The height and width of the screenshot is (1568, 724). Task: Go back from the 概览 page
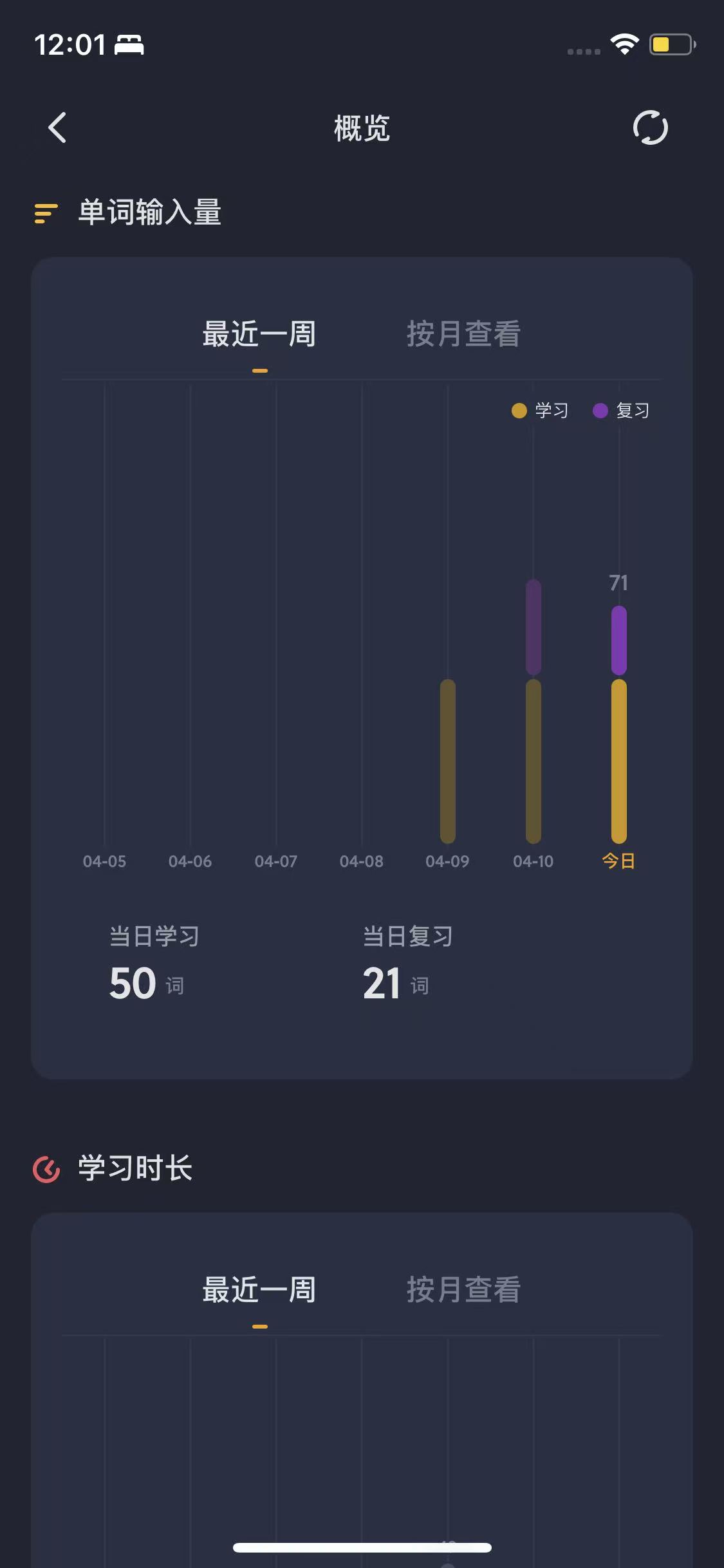pos(57,127)
